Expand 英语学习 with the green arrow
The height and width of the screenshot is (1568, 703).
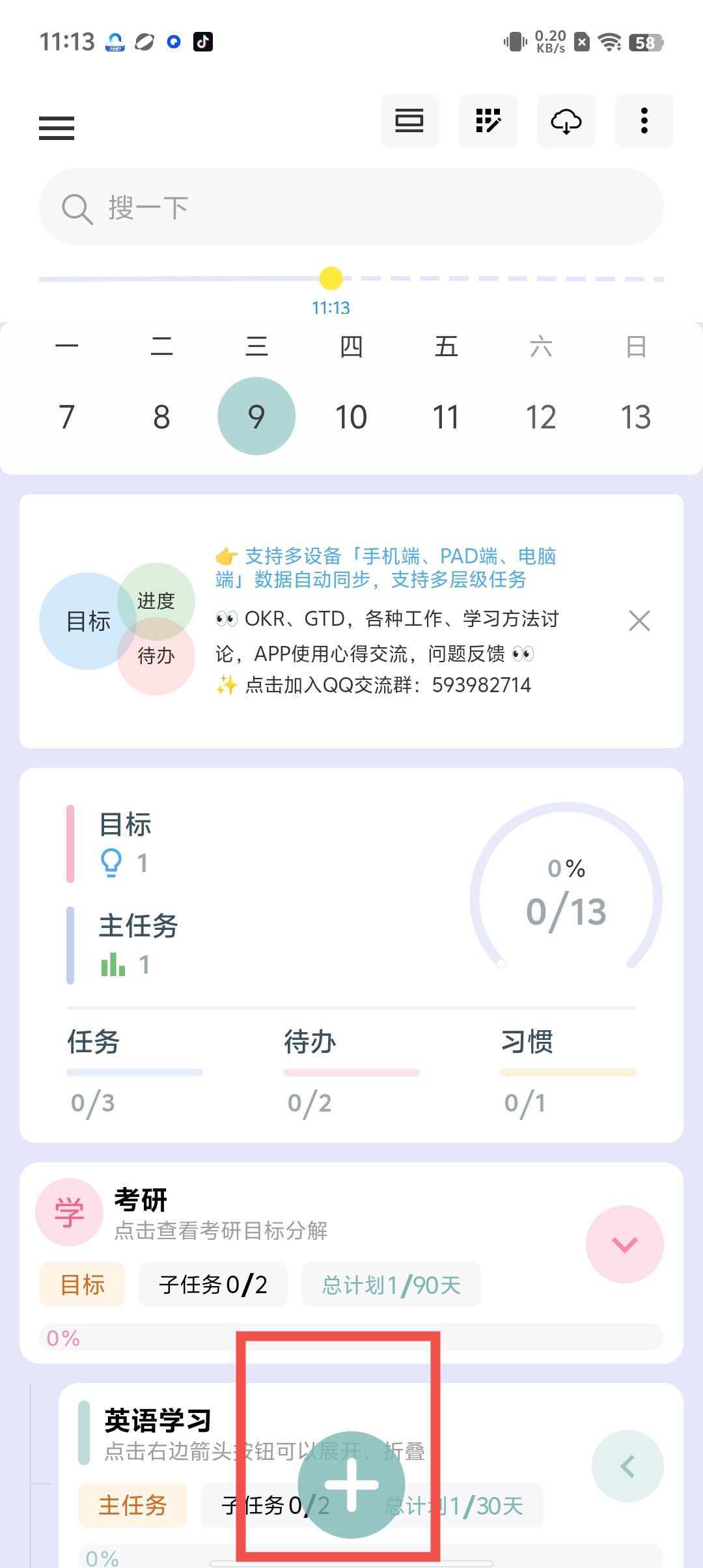(x=627, y=1466)
